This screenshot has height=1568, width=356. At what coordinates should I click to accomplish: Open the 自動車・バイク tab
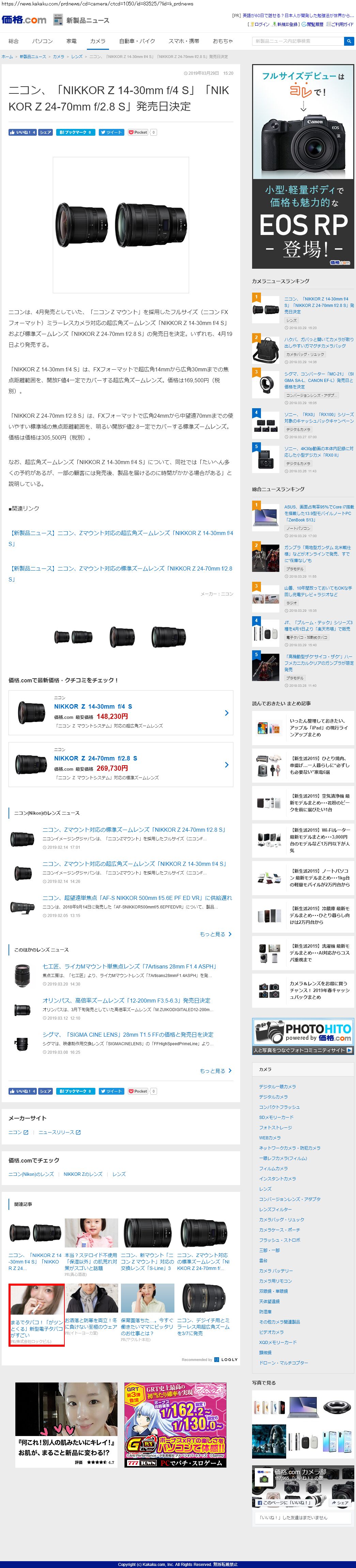[x=137, y=41]
